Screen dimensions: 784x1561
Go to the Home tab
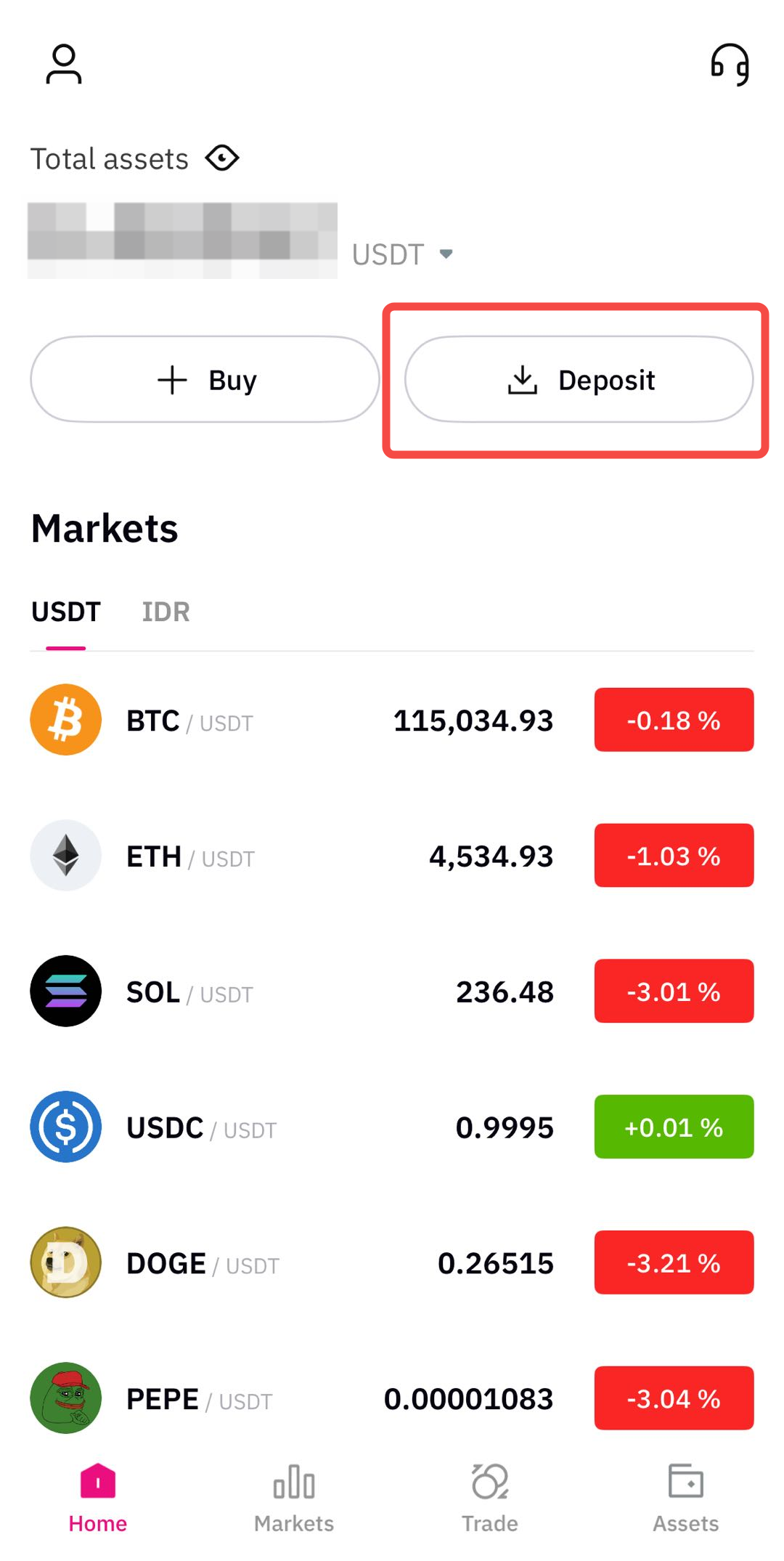coord(98,1498)
